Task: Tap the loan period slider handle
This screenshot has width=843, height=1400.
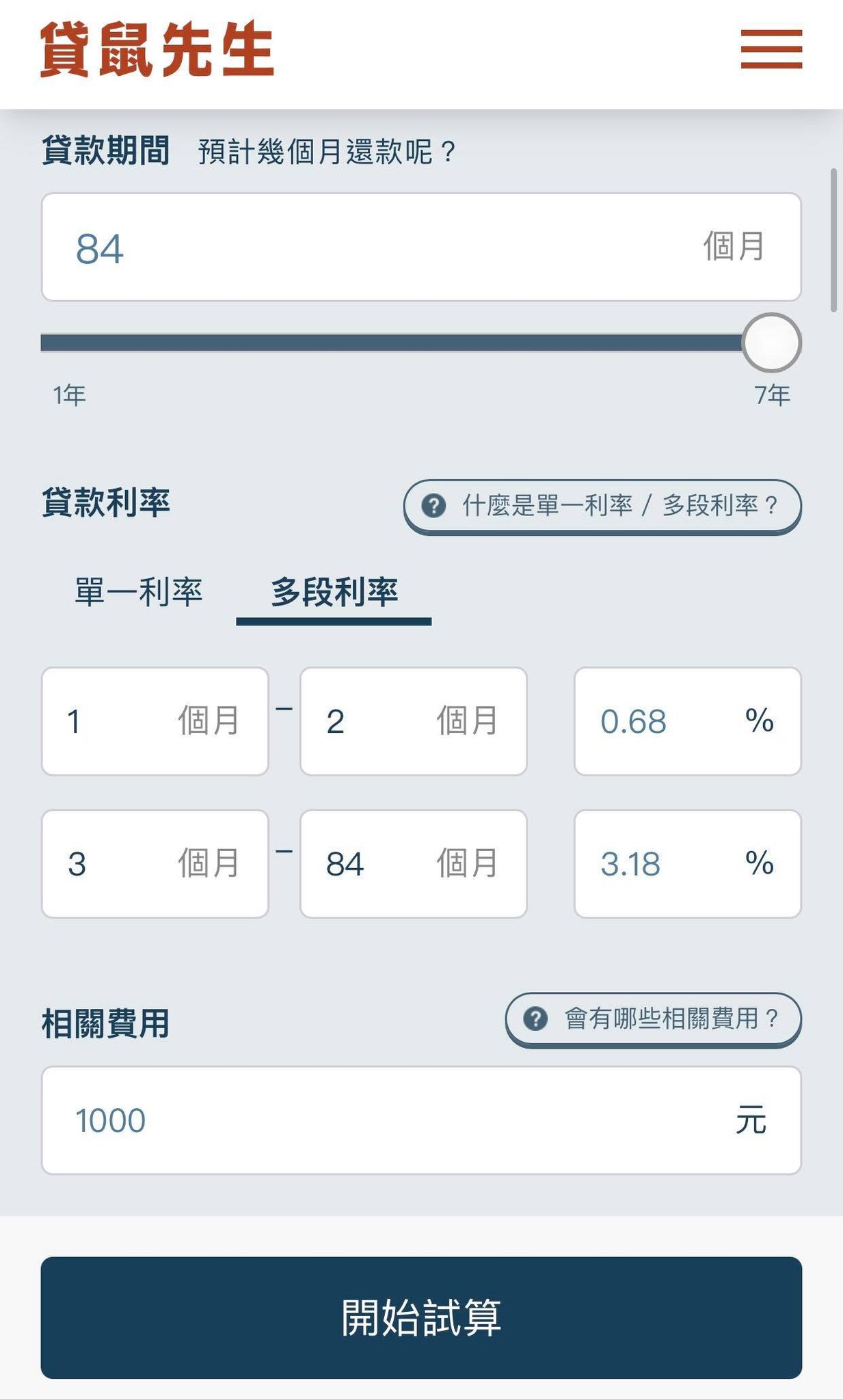Action: pos(771,342)
